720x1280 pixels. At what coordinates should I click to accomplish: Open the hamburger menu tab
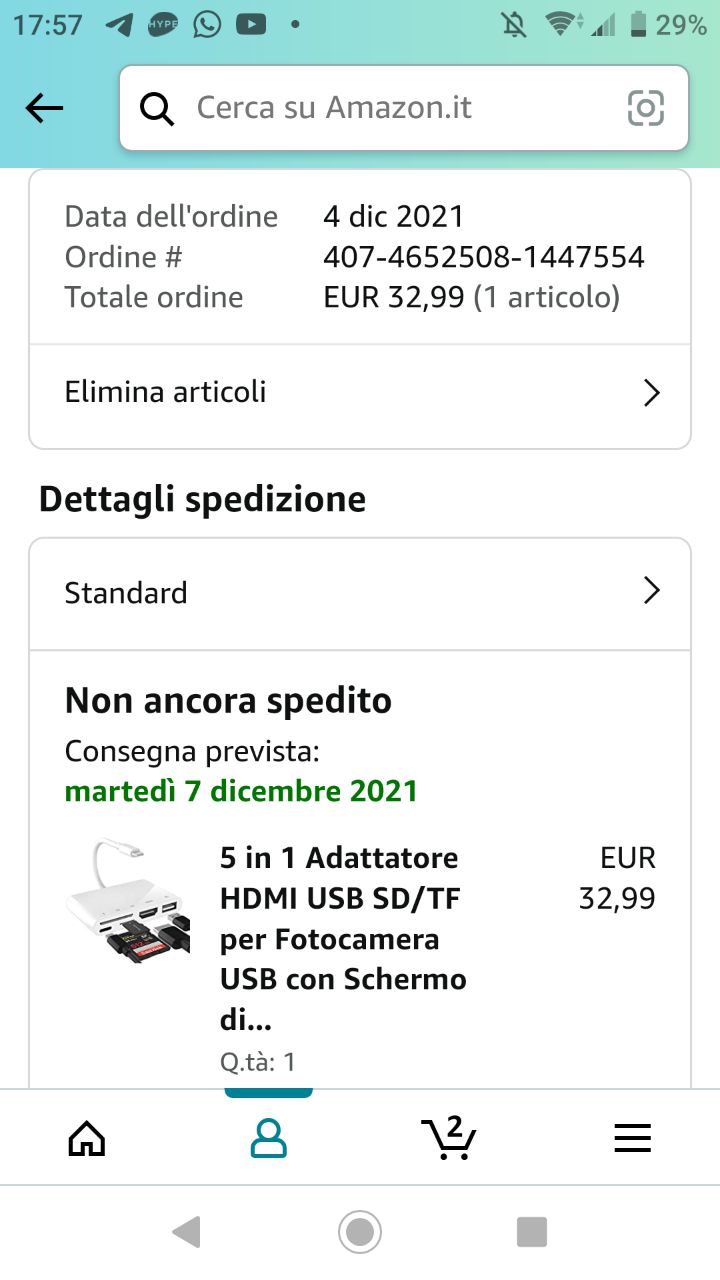click(x=632, y=1138)
